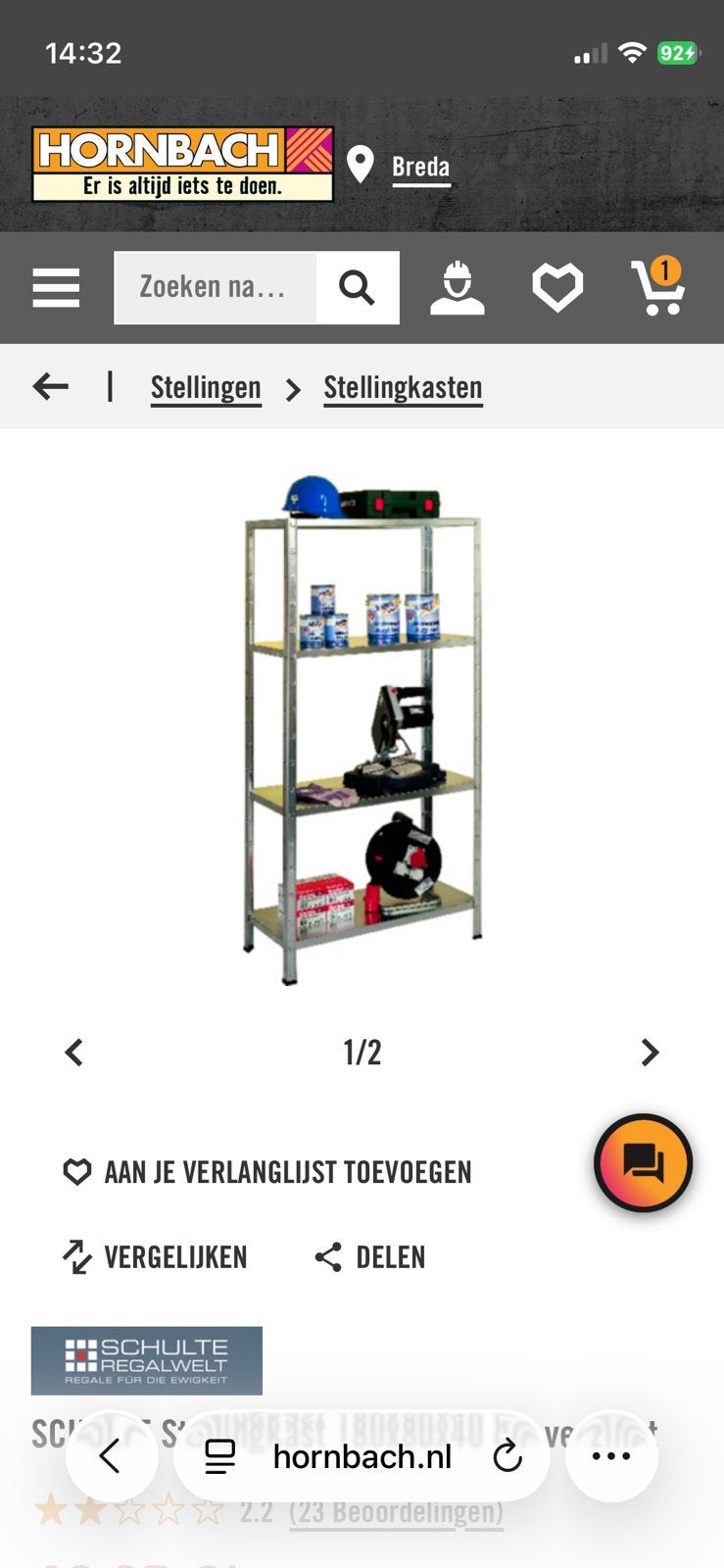Image resolution: width=724 pixels, height=1568 pixels.
Task: Open the browser's three-dot menu
Action: coord(611,1456)
